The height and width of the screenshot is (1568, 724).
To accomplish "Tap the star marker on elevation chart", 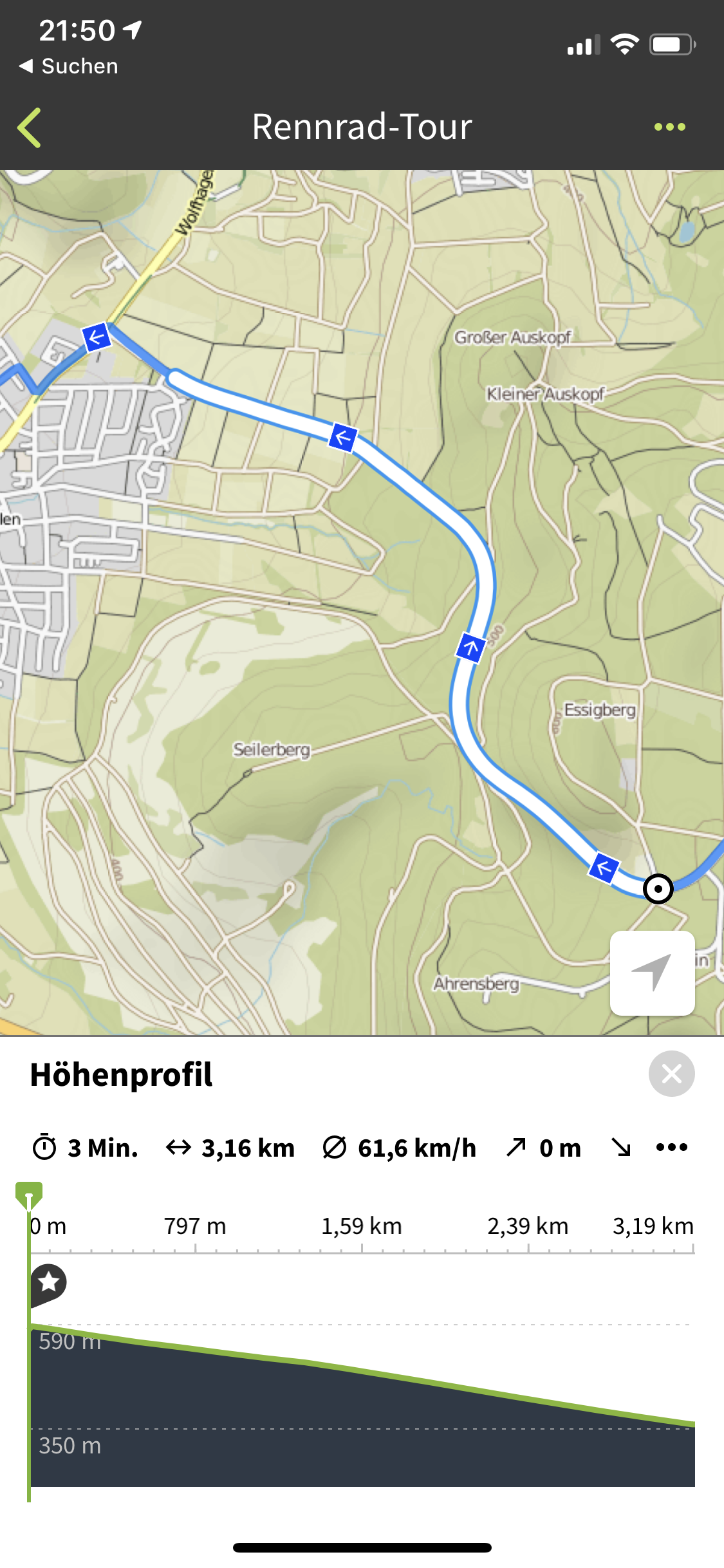I will [x=49, y=1282].
